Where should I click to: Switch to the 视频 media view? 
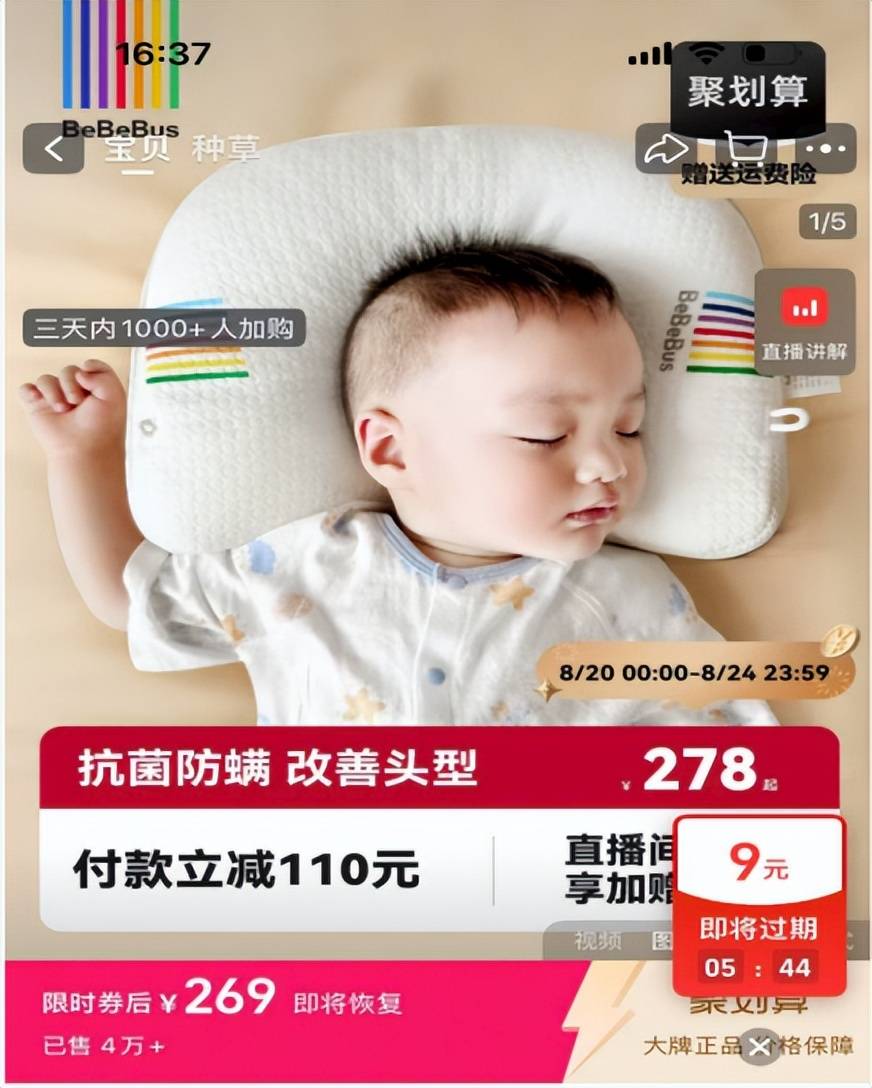[598, 941]
